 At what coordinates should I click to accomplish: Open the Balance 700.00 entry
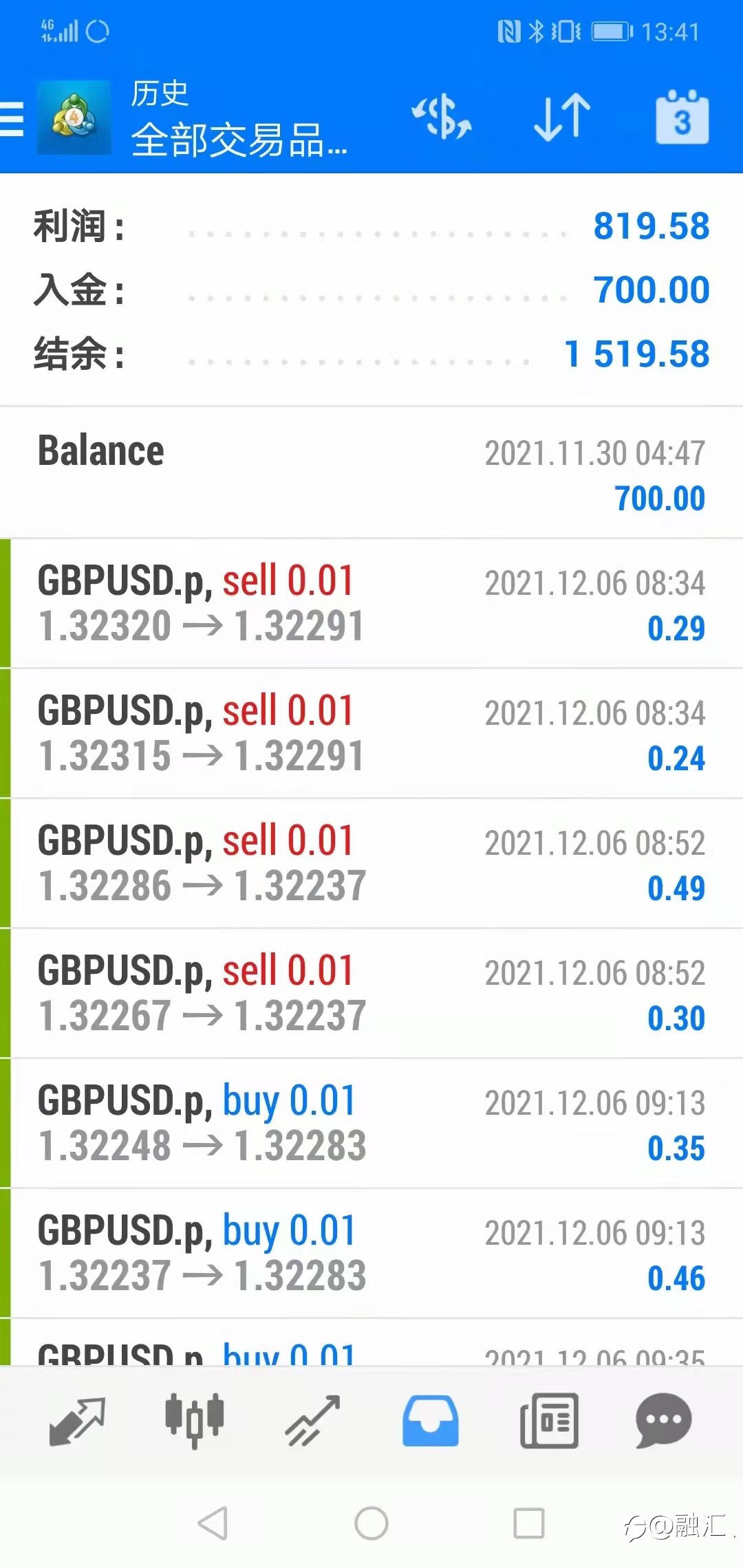point(371,472)
